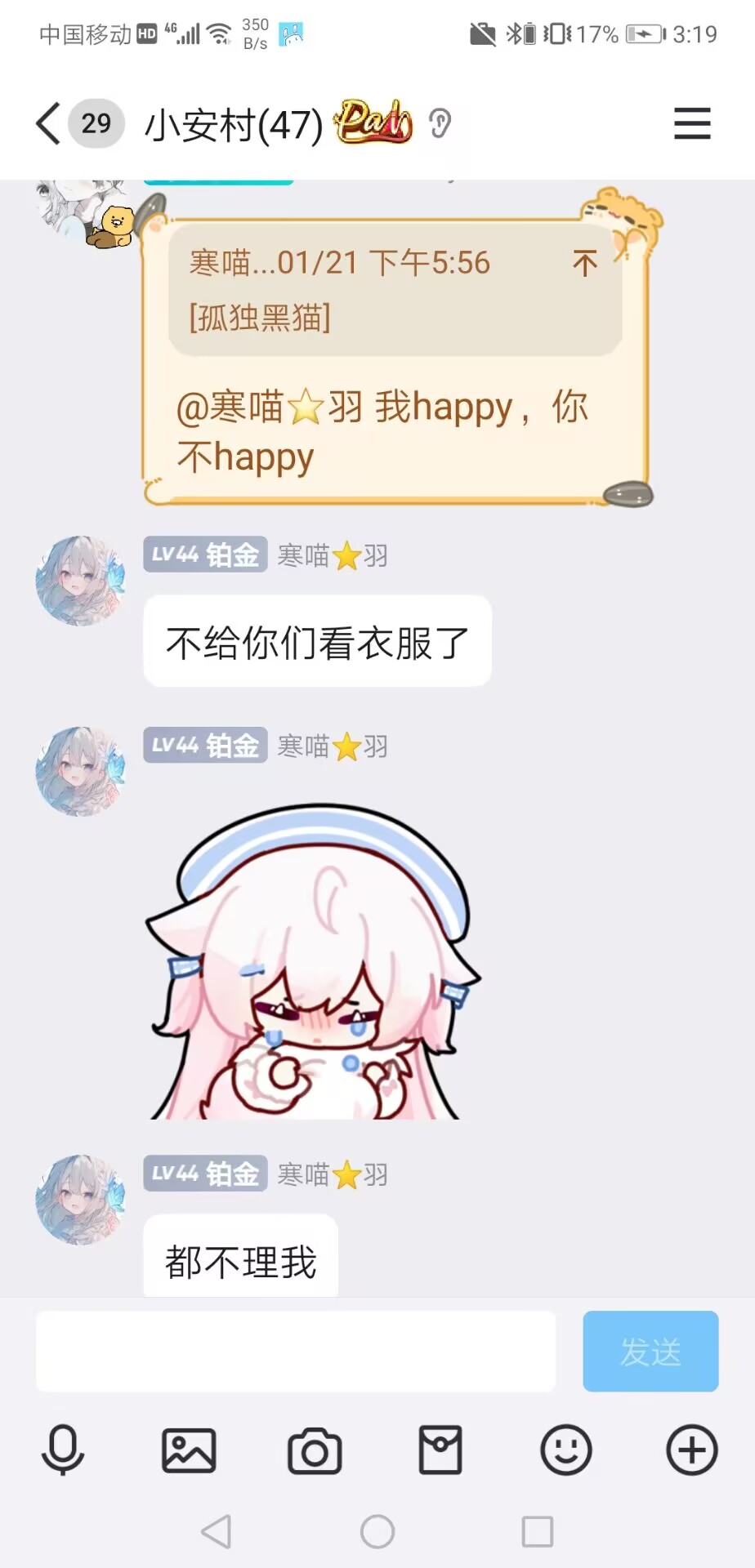This screenshot has height=1568, width=755.
Task: Open more attachment options with plus
Action: pos(691,1450)
